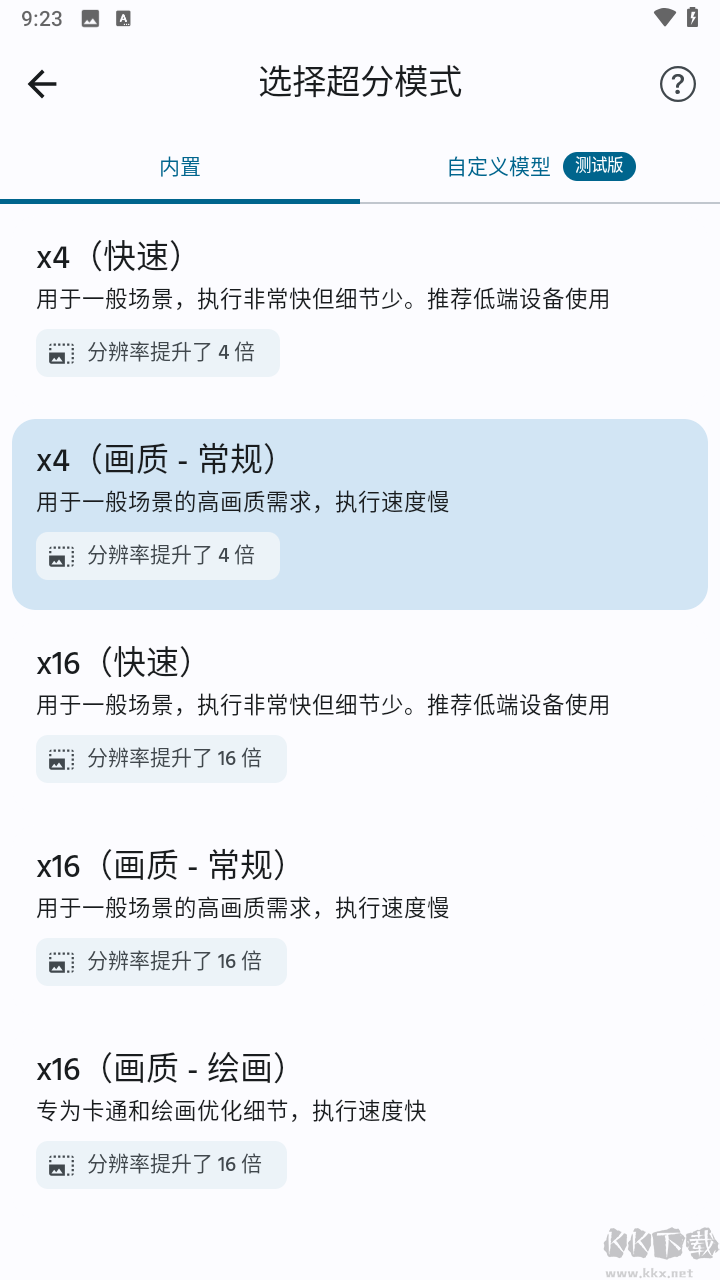The height and width of the screenshot is (1280, 720).
Task: Open the help question mark icon
Action: 677,84
